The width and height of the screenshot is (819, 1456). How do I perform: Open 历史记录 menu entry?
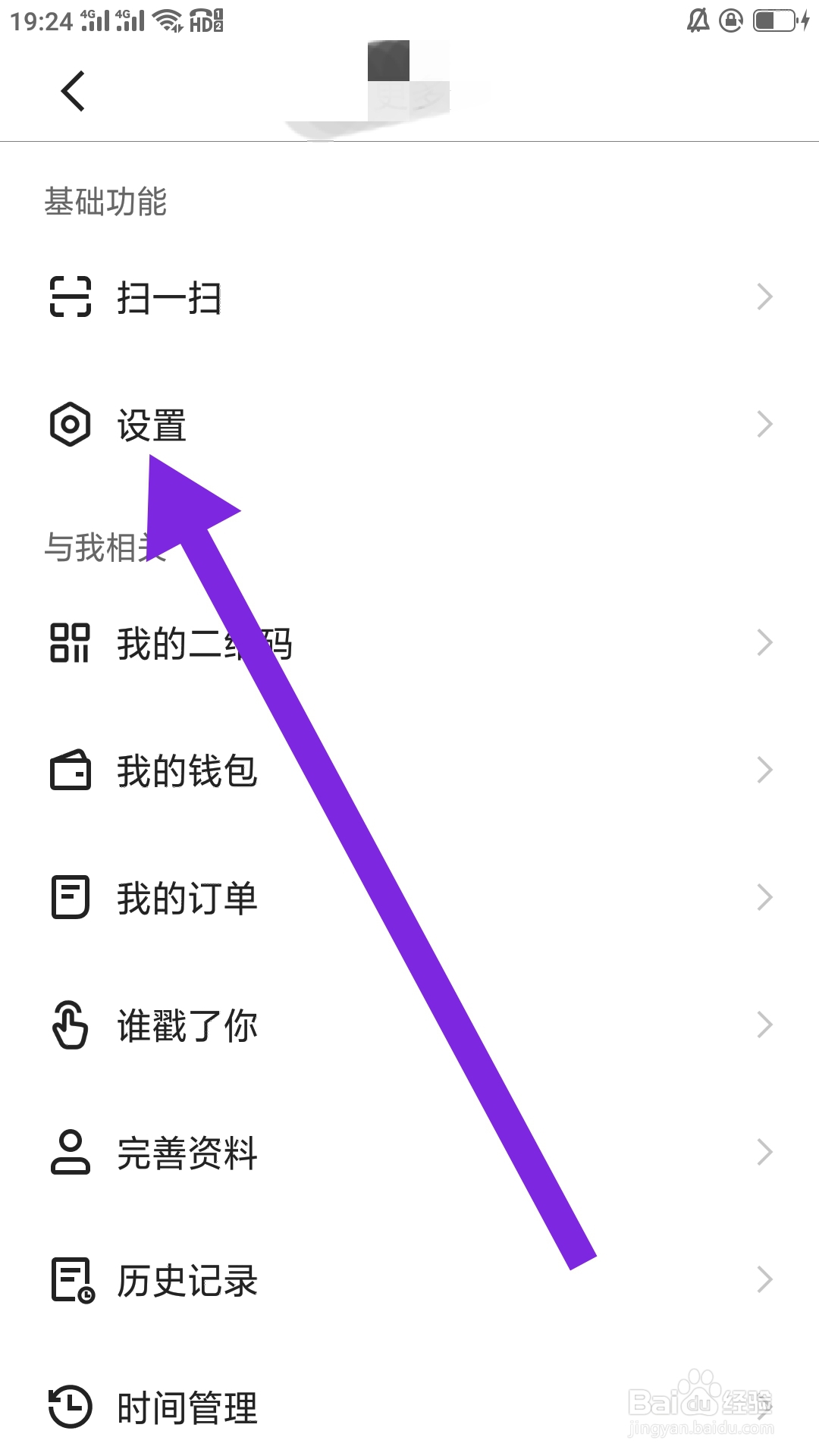(x=186, y=1280)
